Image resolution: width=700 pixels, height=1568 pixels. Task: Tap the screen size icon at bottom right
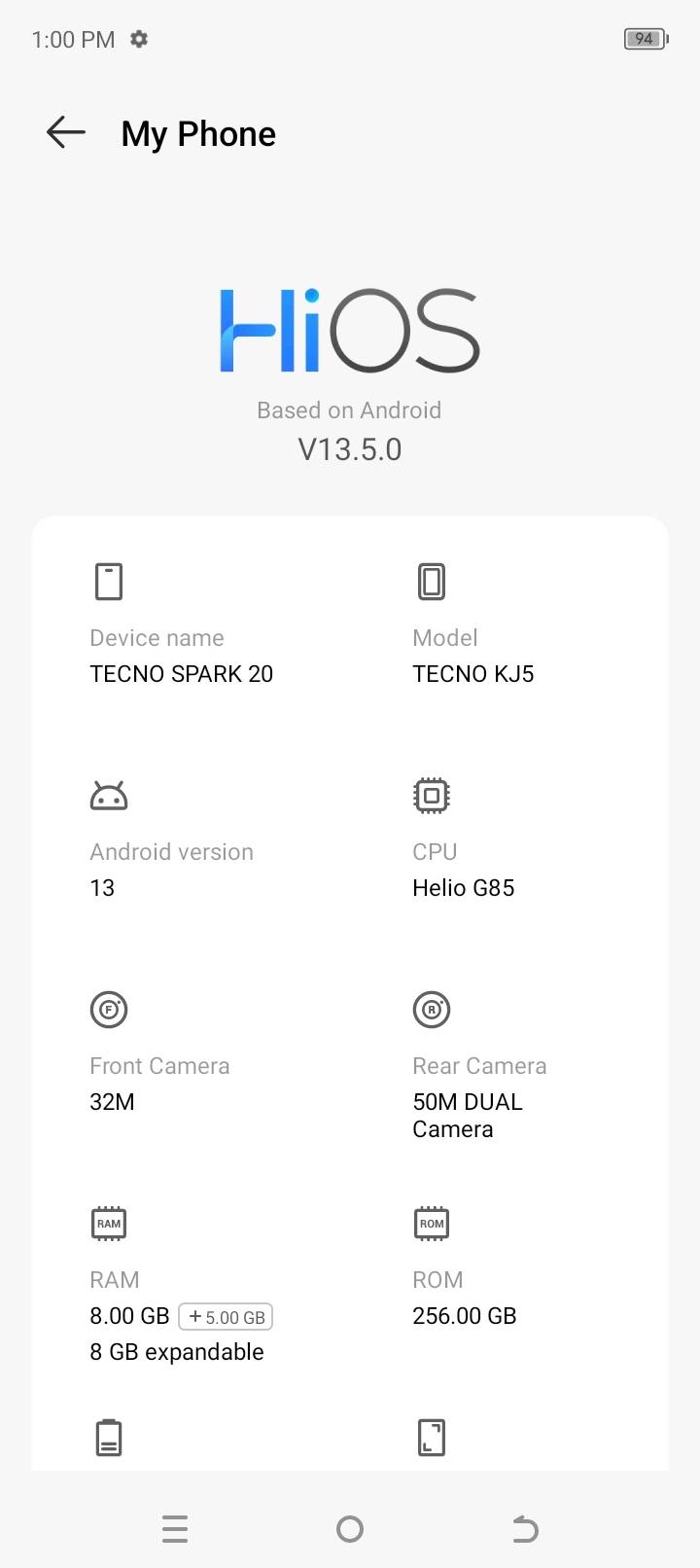tap(431, 1437)
